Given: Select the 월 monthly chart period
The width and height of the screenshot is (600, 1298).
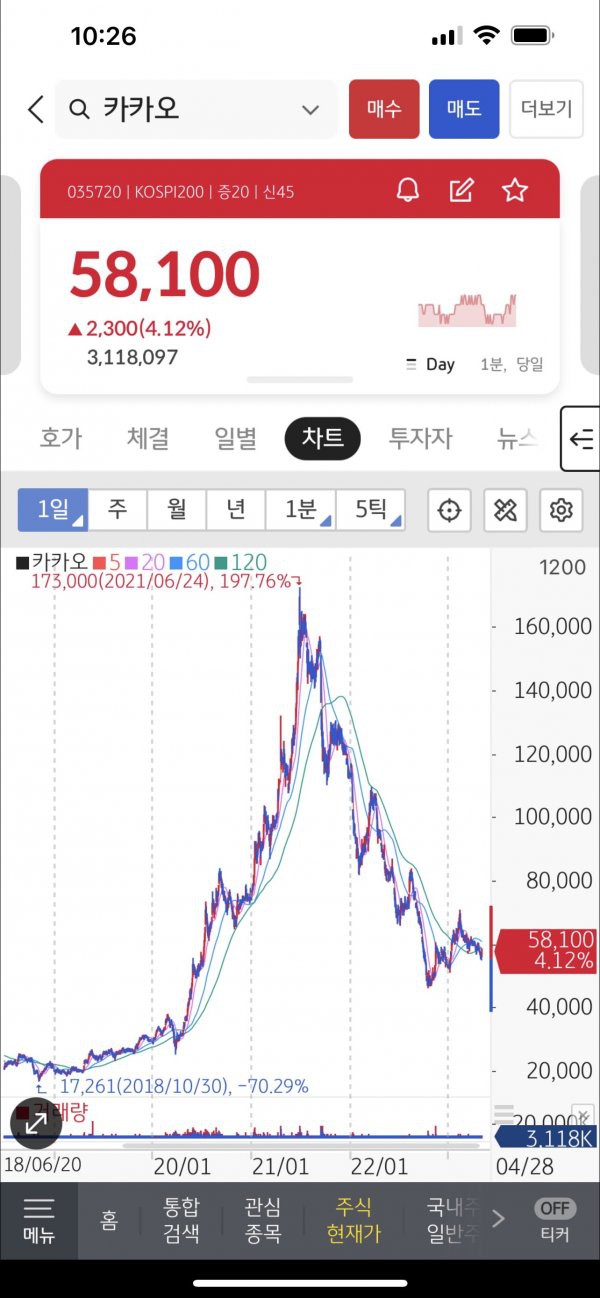Looking at the screenshot, I should click(177, 510).
